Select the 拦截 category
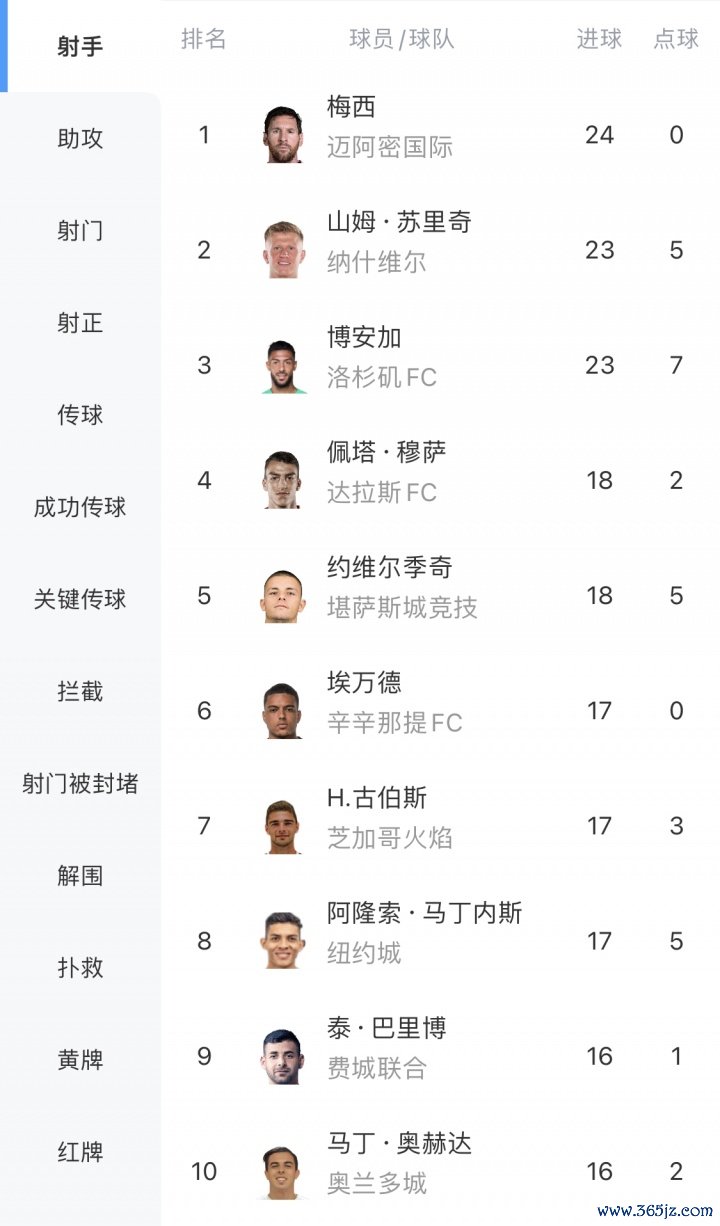This screenshot has width=720, height=1226. [x=80, y=691]
